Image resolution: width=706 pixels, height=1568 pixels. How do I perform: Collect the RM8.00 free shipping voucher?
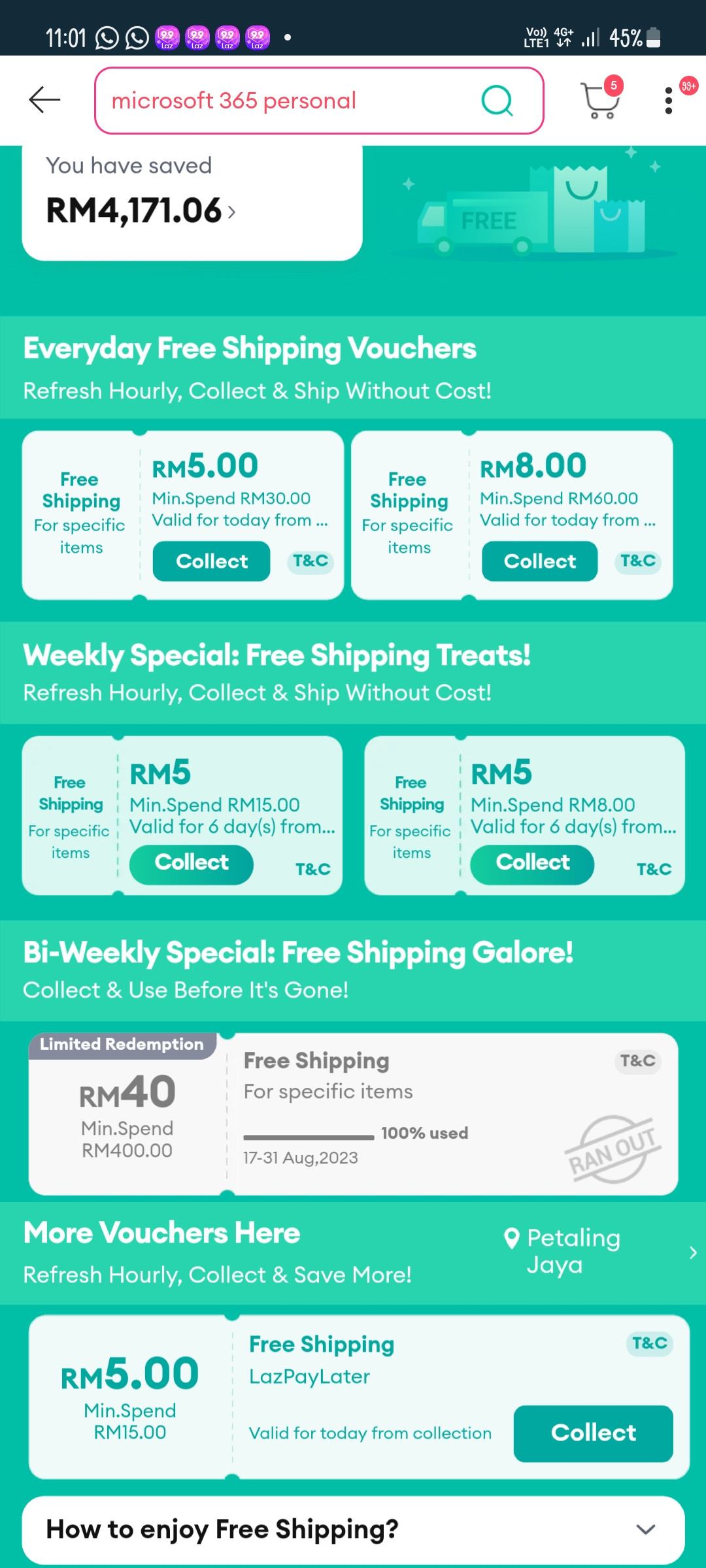[539, 561]
